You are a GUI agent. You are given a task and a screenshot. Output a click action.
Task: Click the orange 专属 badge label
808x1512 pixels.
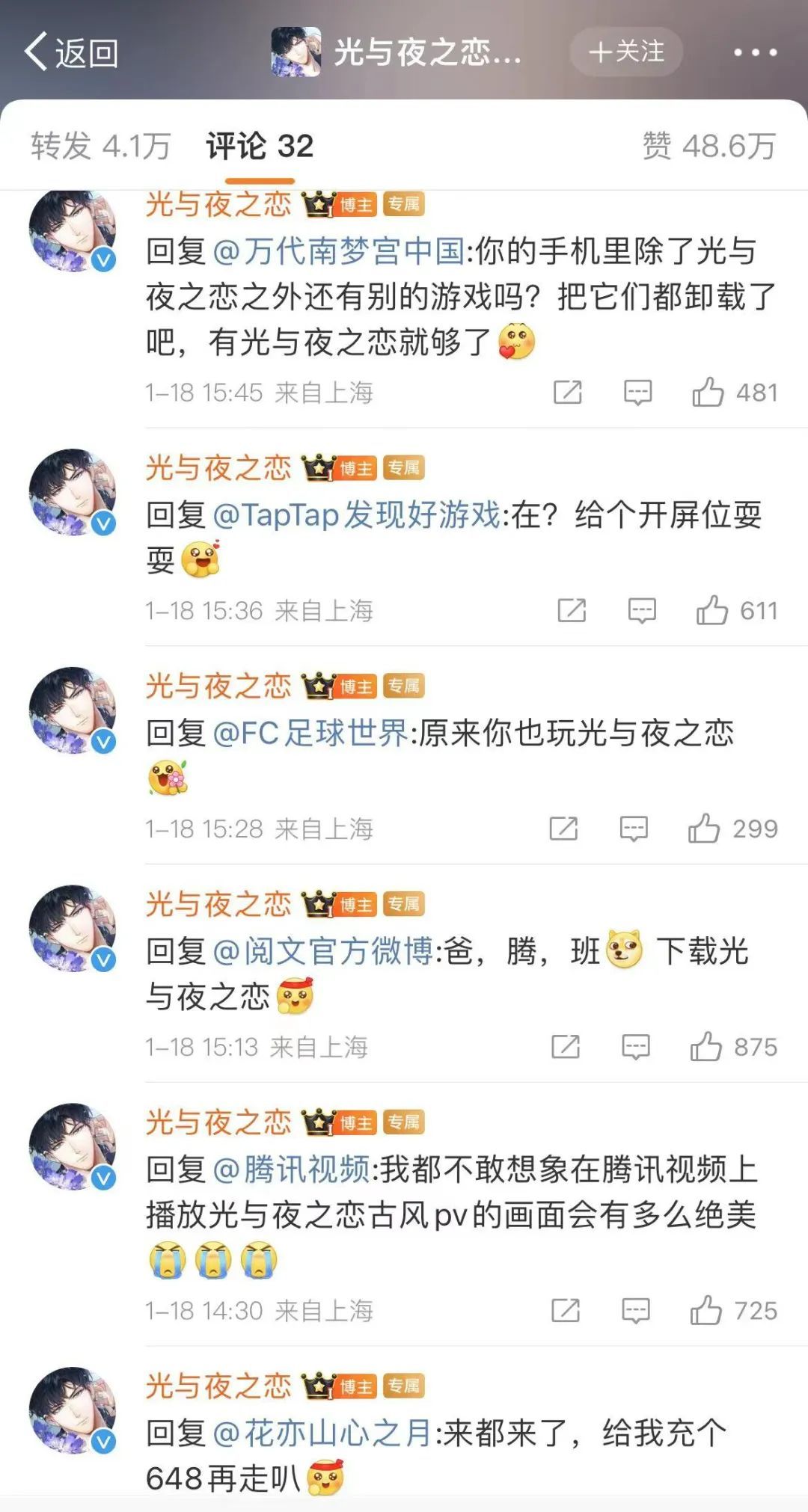pyautogui.click(x=404, y=204)
